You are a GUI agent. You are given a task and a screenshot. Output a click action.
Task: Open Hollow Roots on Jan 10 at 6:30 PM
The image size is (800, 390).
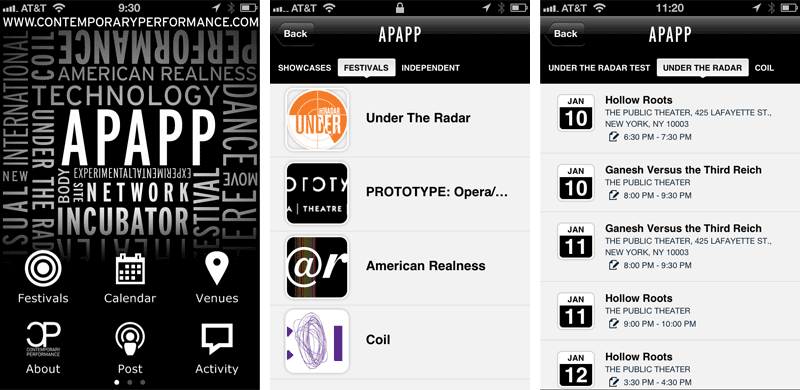(x=670, y=119)
